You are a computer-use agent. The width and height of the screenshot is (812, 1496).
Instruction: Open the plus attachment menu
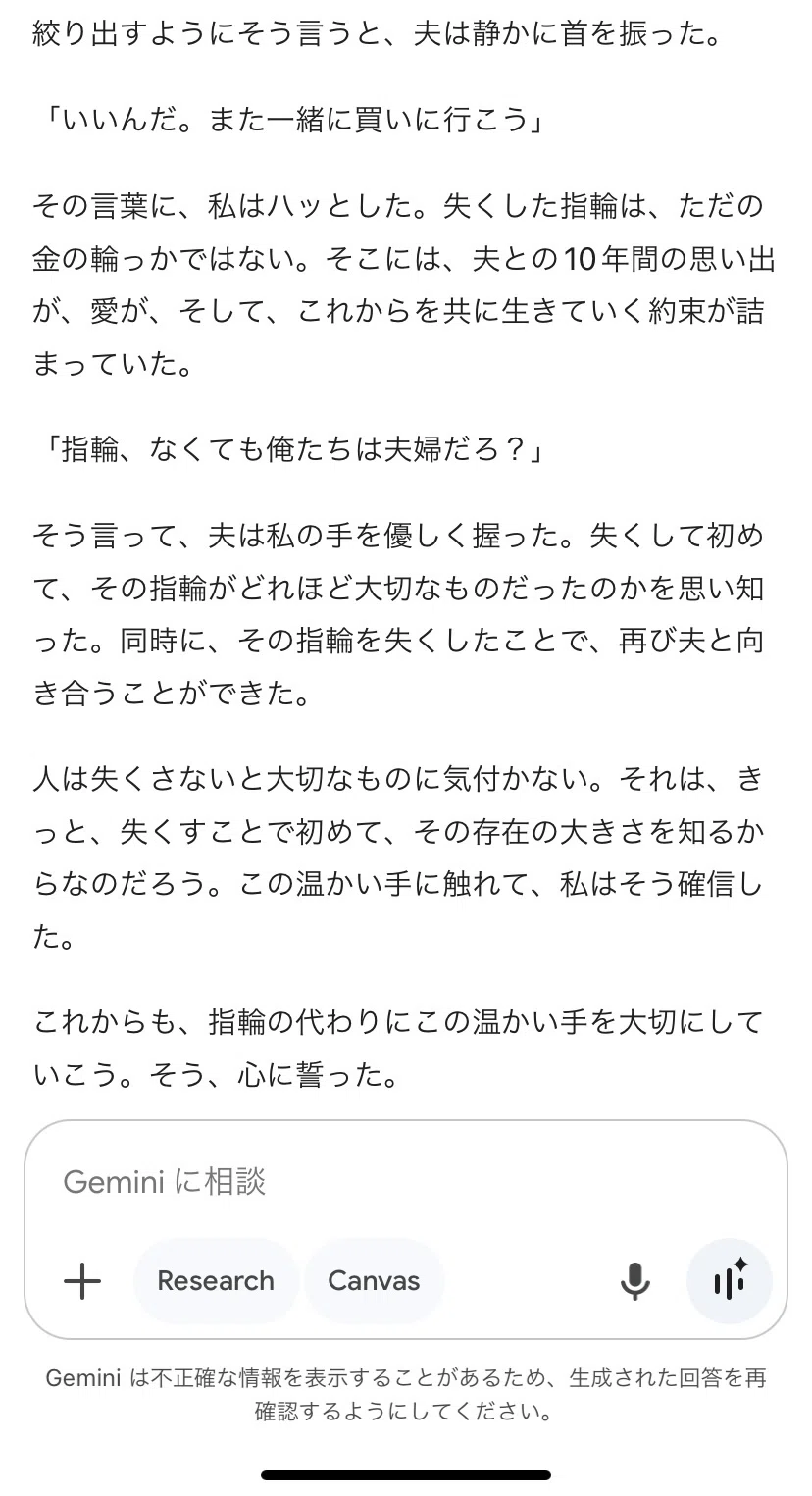(82, 1280)
